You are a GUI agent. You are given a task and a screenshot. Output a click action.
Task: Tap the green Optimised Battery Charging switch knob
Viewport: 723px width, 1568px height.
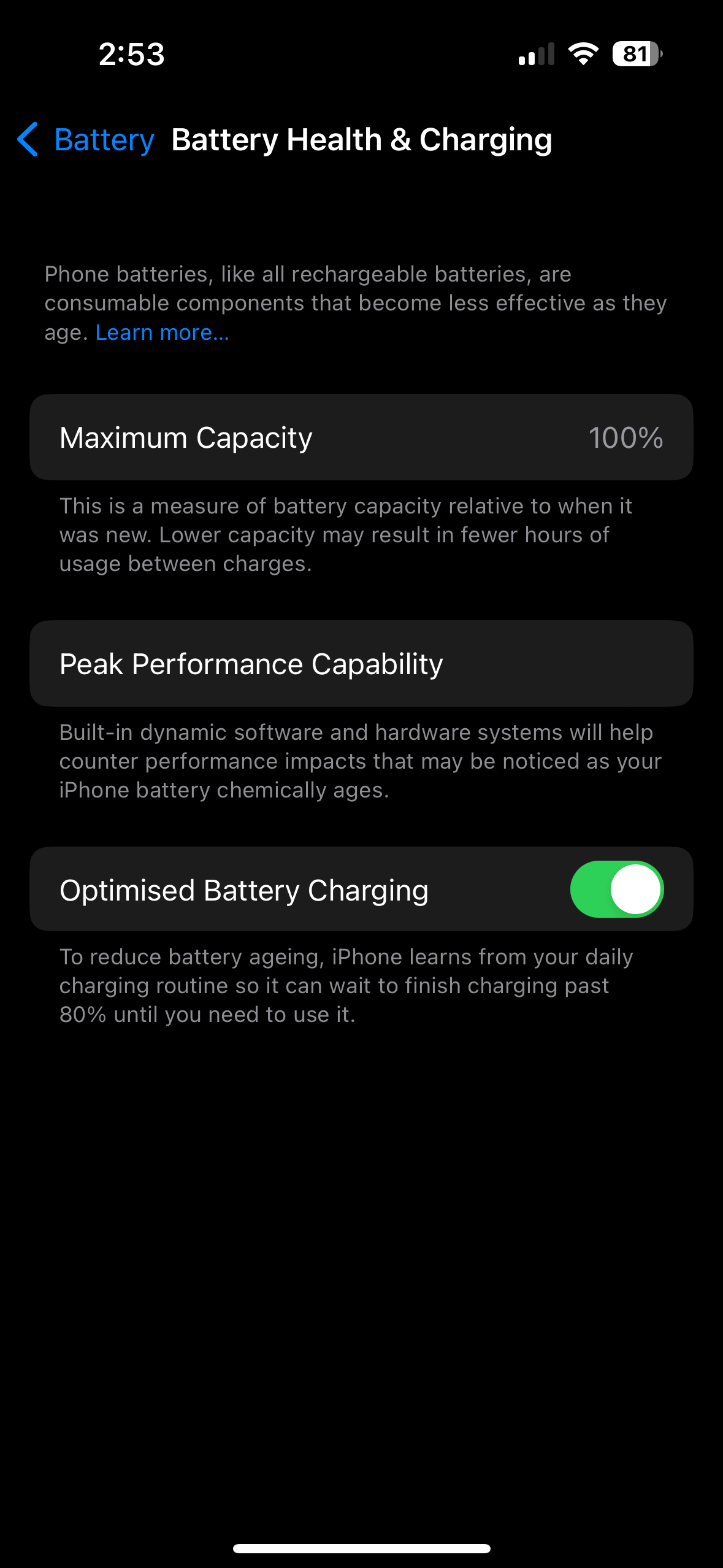pos(637,889)
